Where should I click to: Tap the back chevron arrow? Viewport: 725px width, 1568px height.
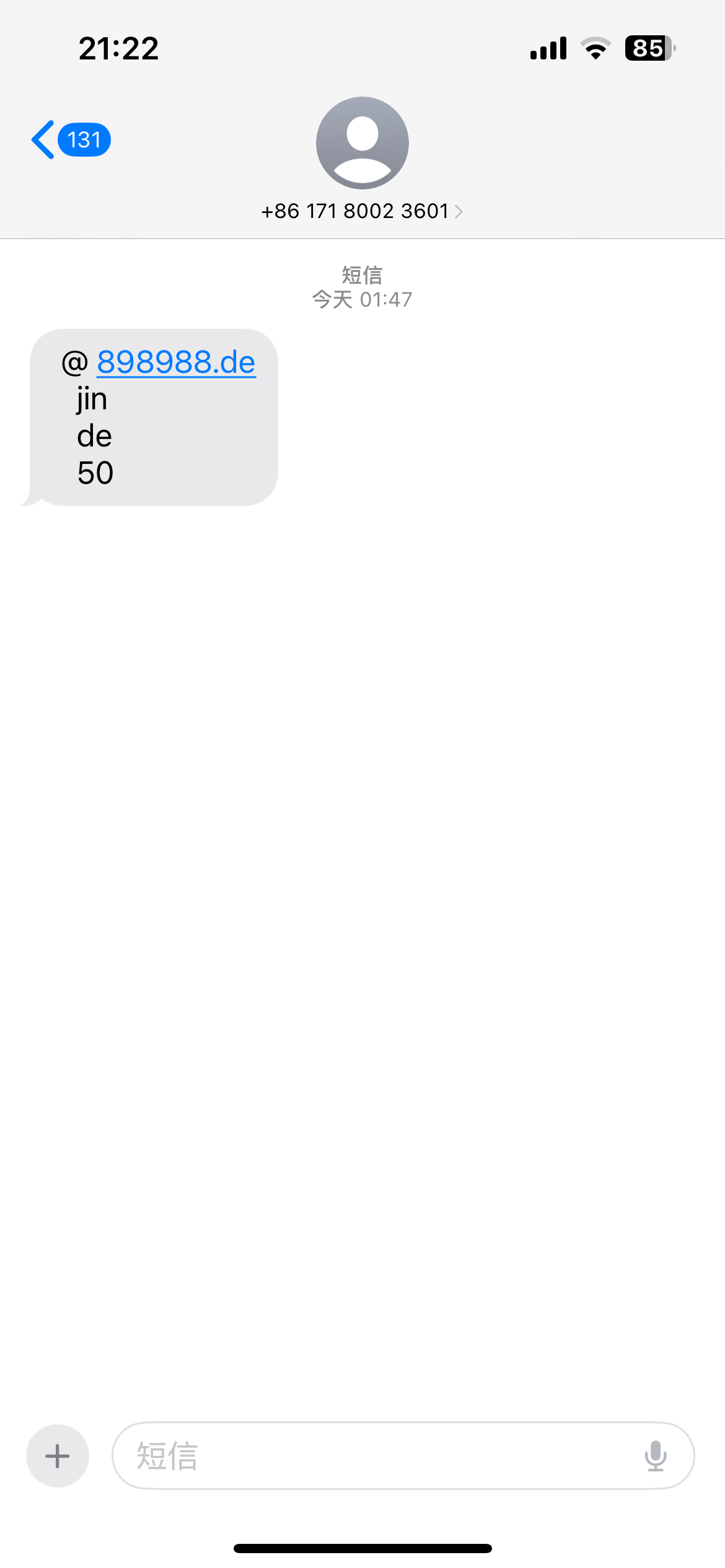click(43, 138)
